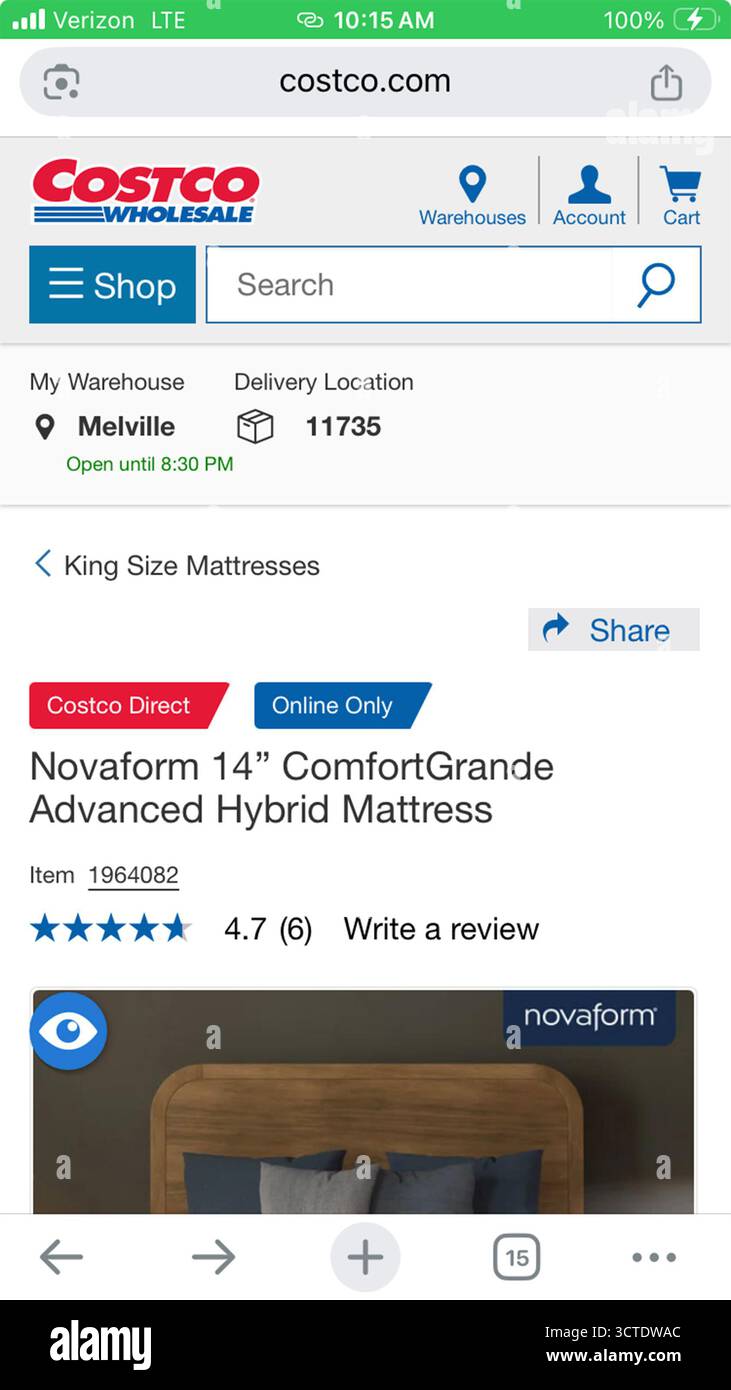
Task: Select Write a review
Action: [x=441, y=929]
